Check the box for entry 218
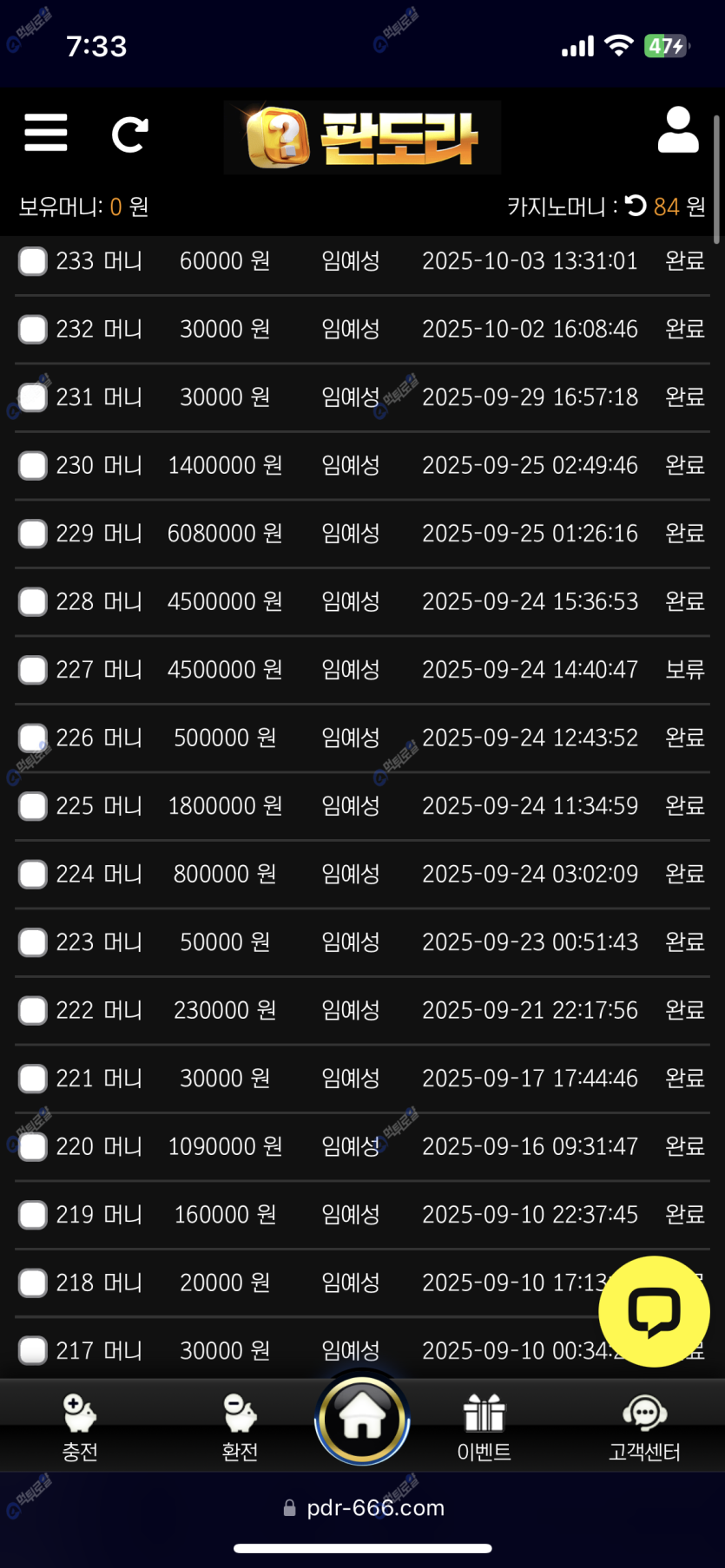The width and height of the screenshot is (725, 1568). [x=33, y=1283]
